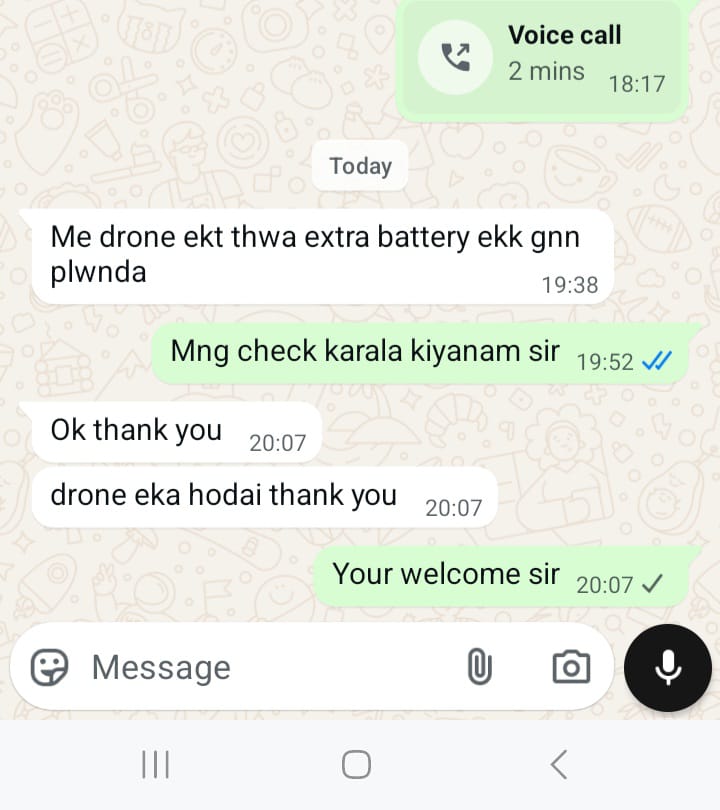Attach a file with the paperclip
Image resolution: width=720 pixels, height=810 pixels.
[x=480, y=667]
